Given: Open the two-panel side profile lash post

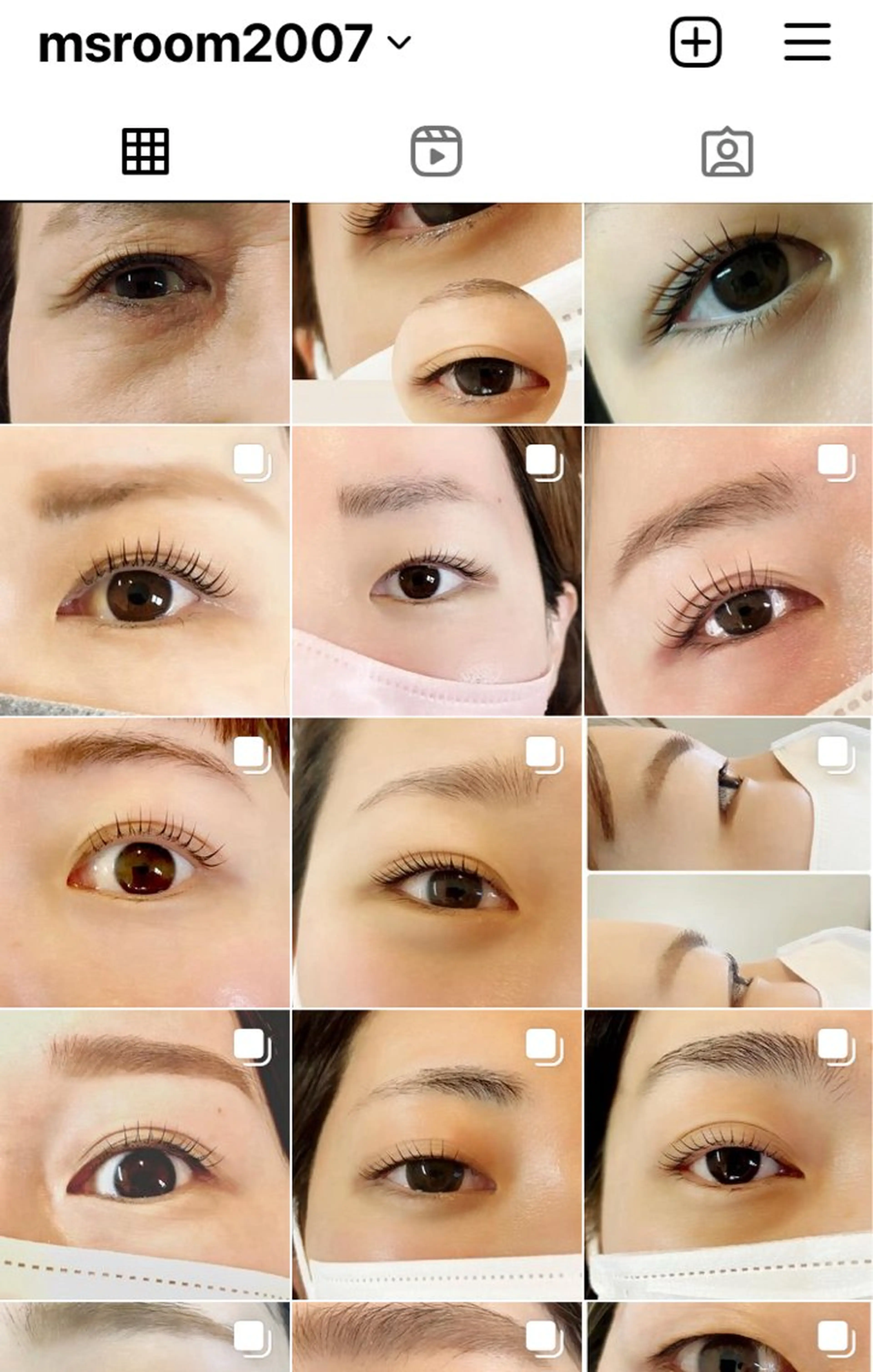Looking at the screenshot, I should coord(728,863).
